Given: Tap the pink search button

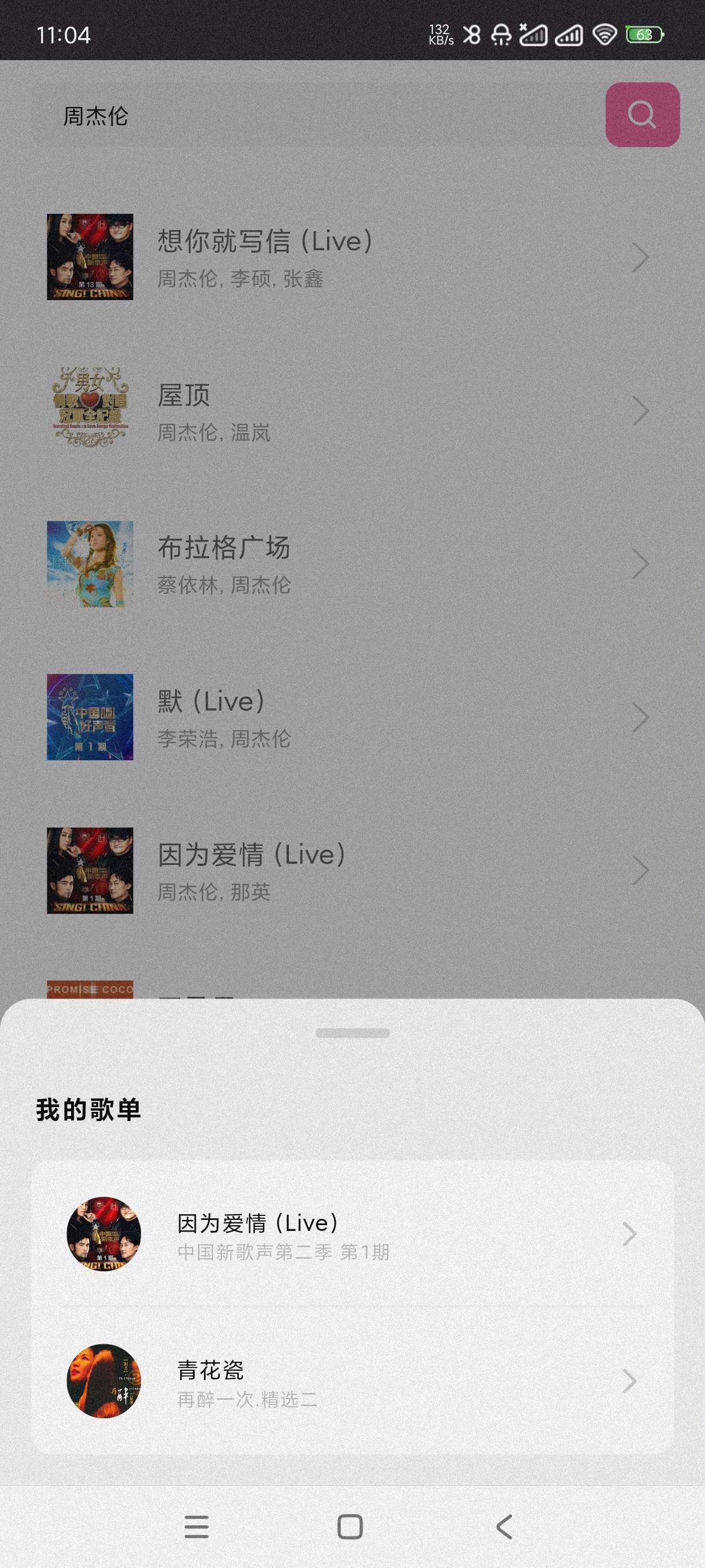Looking at the screenshot, I should tap(642, 114).
